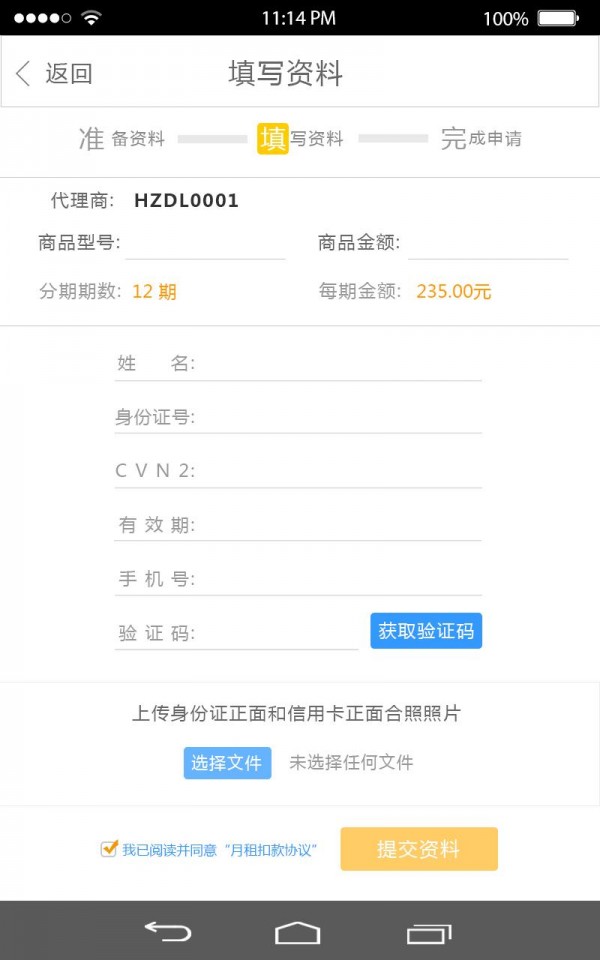
Task: Open the system recent apps button
Action: [x=429, y=933]
